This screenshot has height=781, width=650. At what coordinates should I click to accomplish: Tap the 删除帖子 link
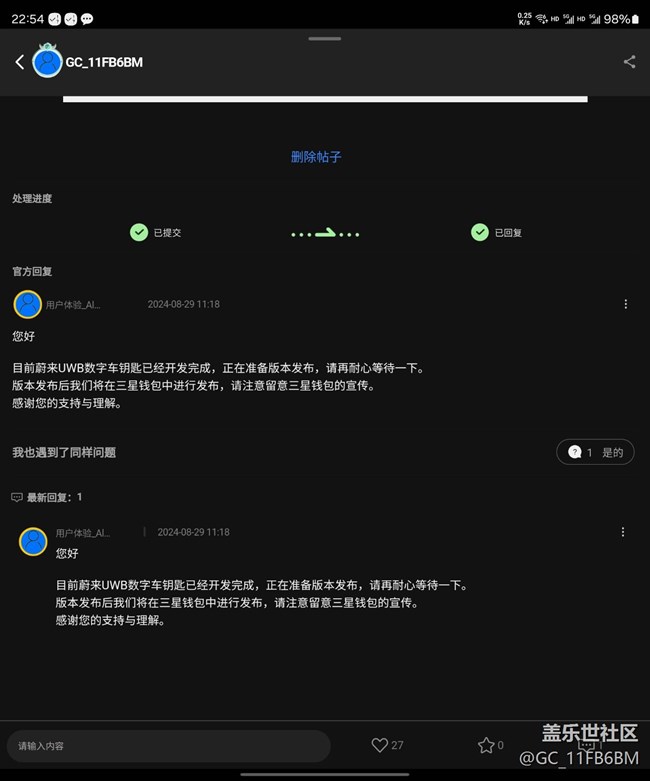click(316, 157)
